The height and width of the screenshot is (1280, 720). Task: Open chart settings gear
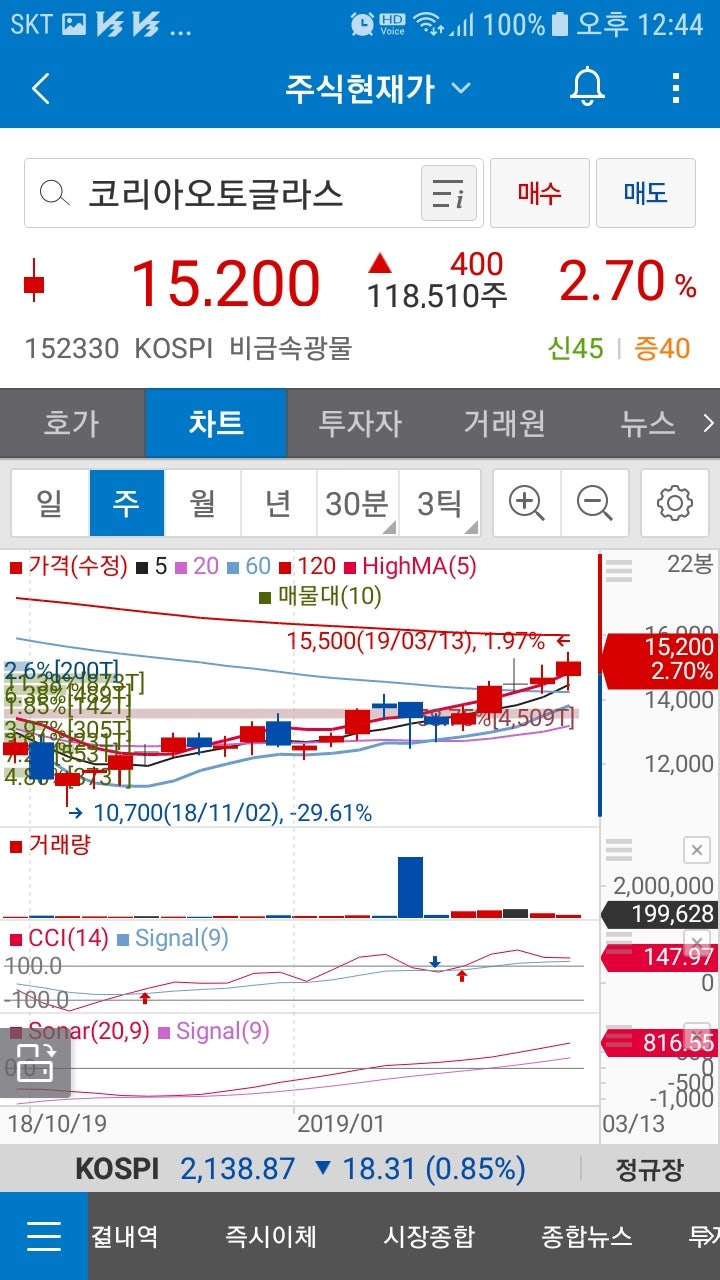pos(674,503)
